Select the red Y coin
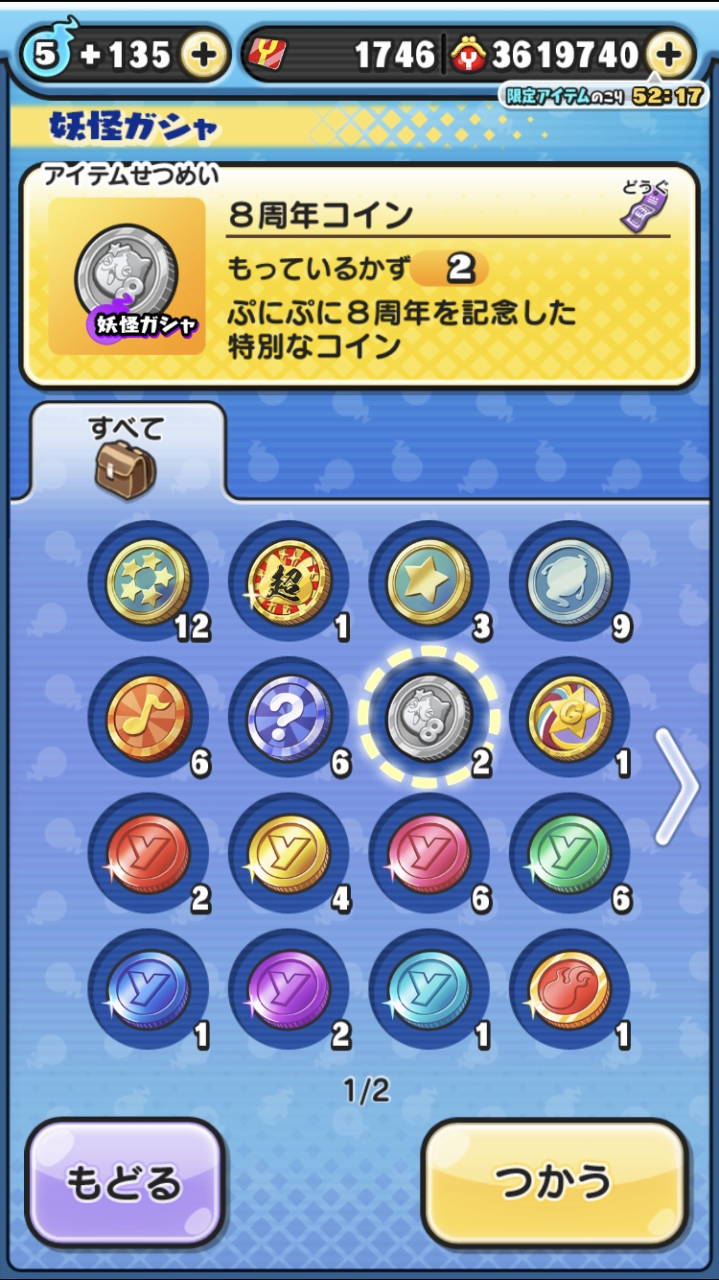 [x=148, y=853]
